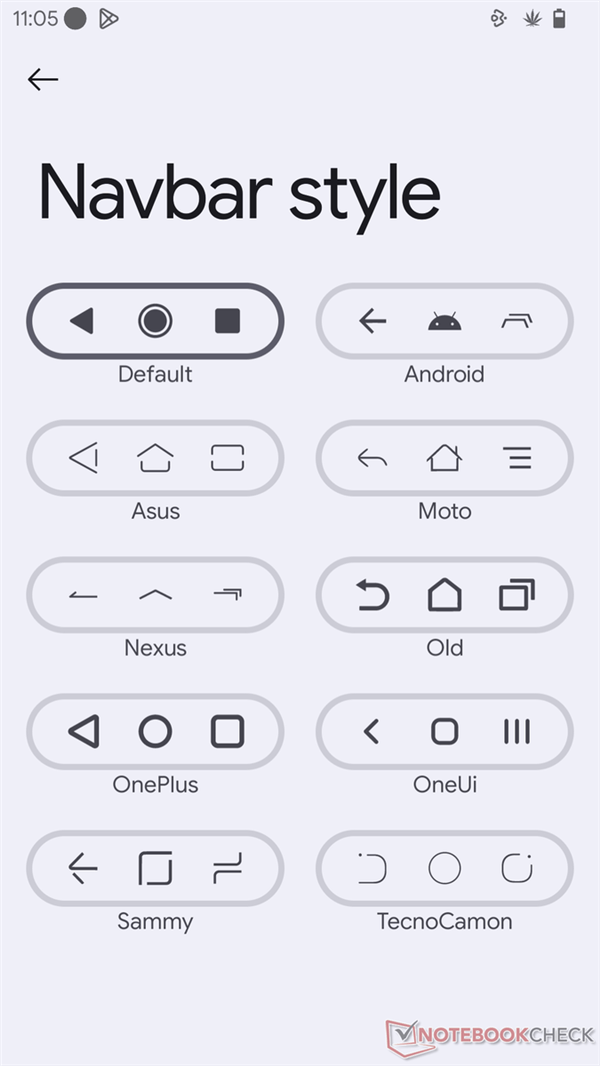Pick the Asus navbar style
The height and width of the screenshot is (1066, 600).
pyautogui.click(x=155, y=458)
